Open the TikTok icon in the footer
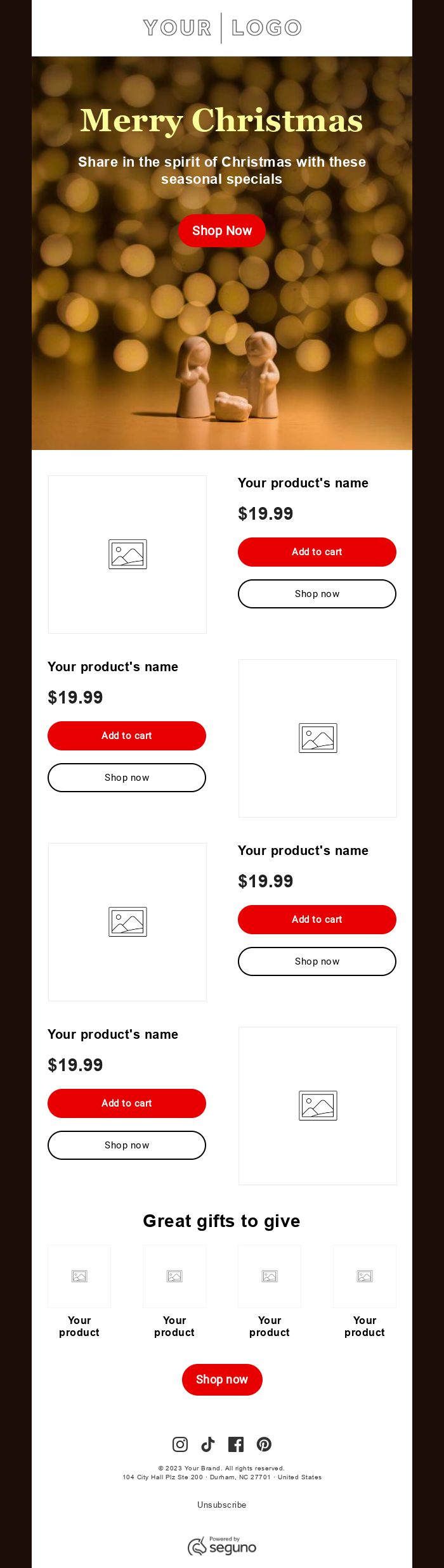Viewport: 444px width, 1568px height. pos(208,1444)
